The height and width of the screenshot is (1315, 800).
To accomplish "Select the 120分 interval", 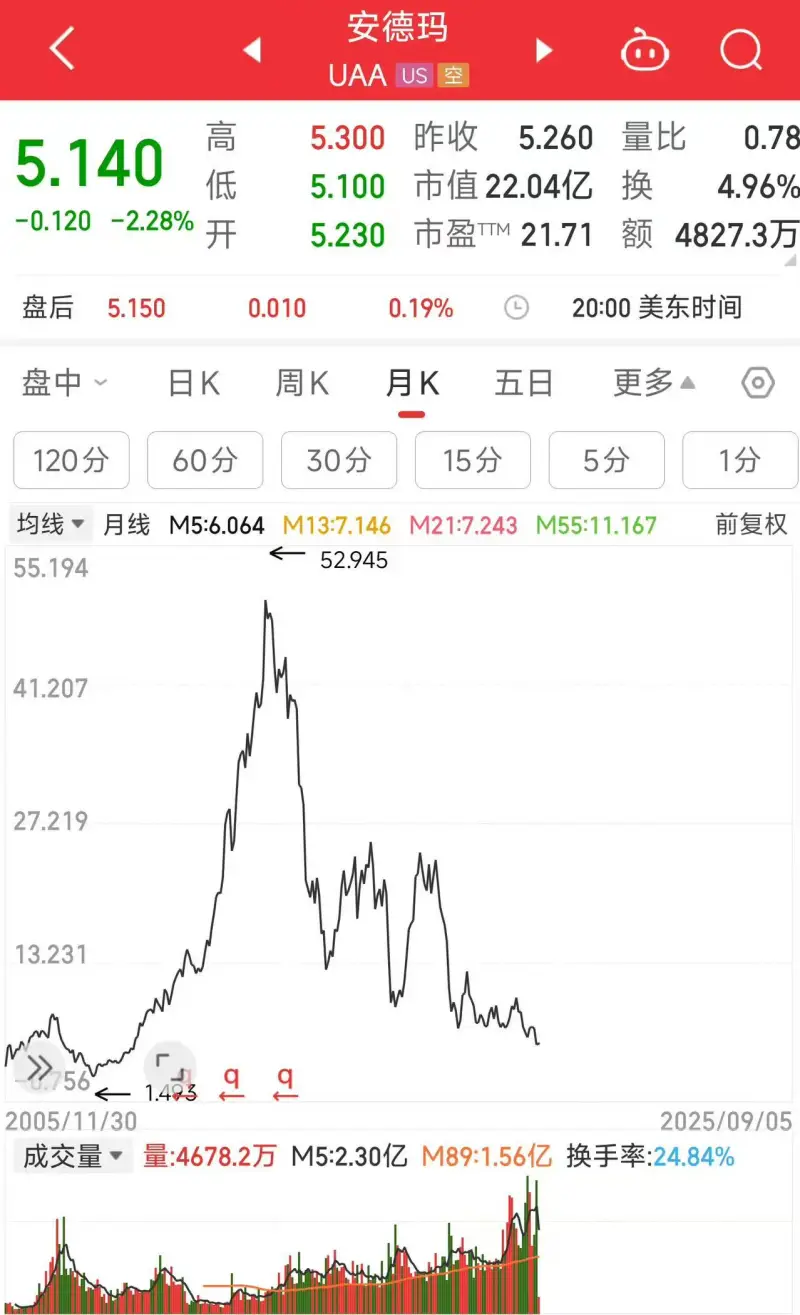I will [x=71, y=460].
